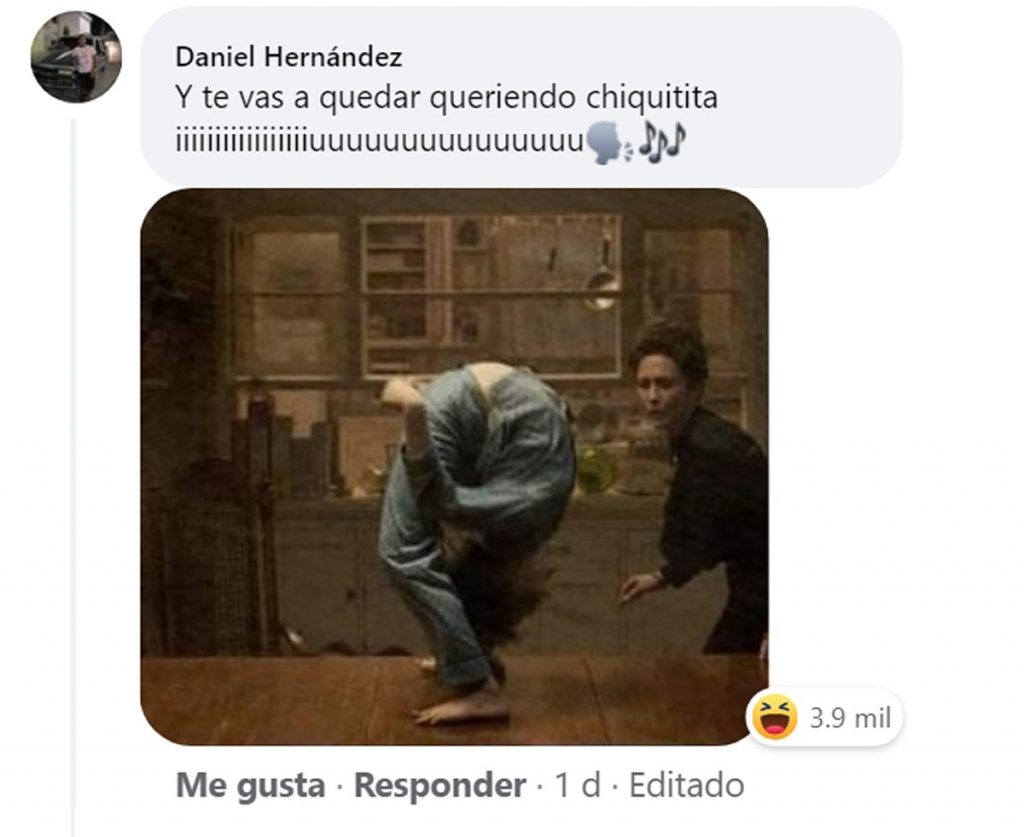Tap Responder to reply to Daniel
Screen dimensions: 1024x837
click(440, 786)
